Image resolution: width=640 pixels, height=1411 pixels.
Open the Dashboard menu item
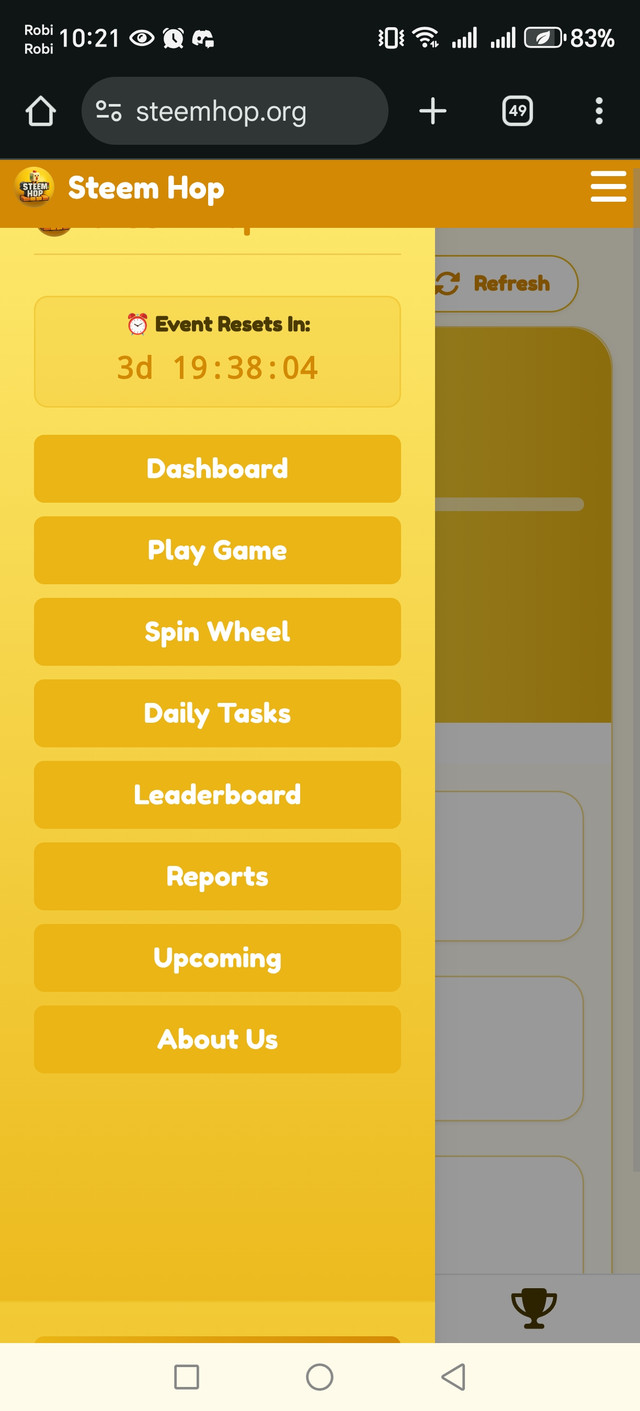217,468
